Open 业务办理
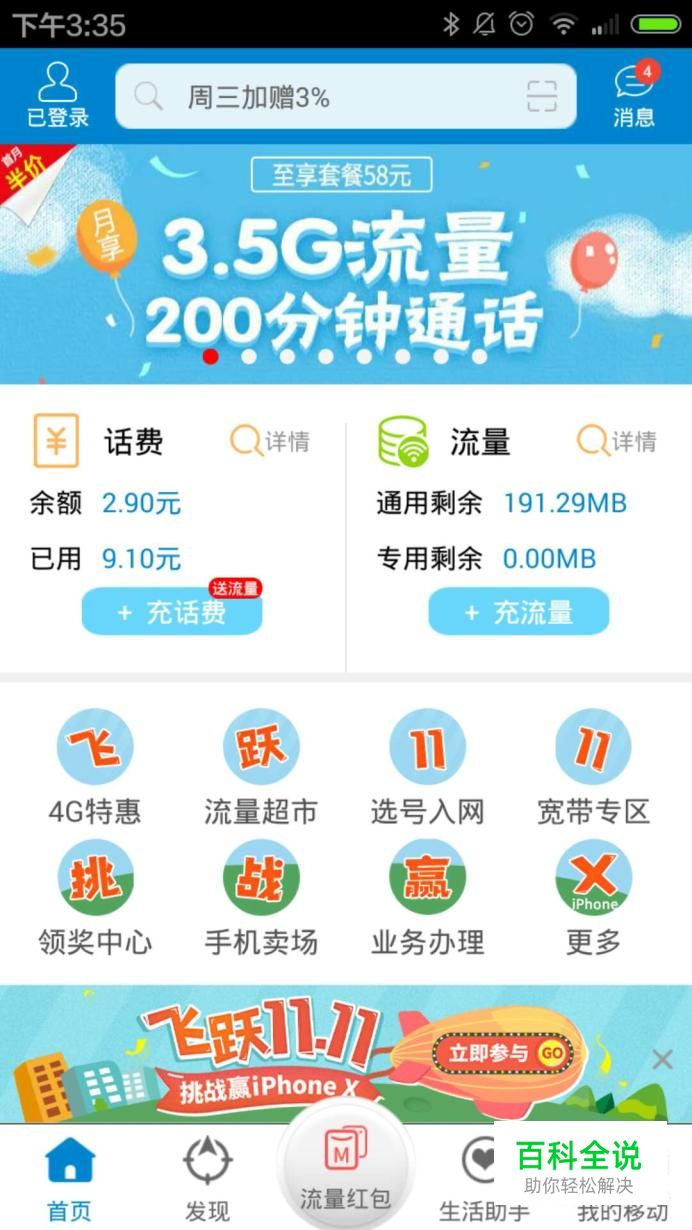This screenshot has height=1230, width=692. 427,897
